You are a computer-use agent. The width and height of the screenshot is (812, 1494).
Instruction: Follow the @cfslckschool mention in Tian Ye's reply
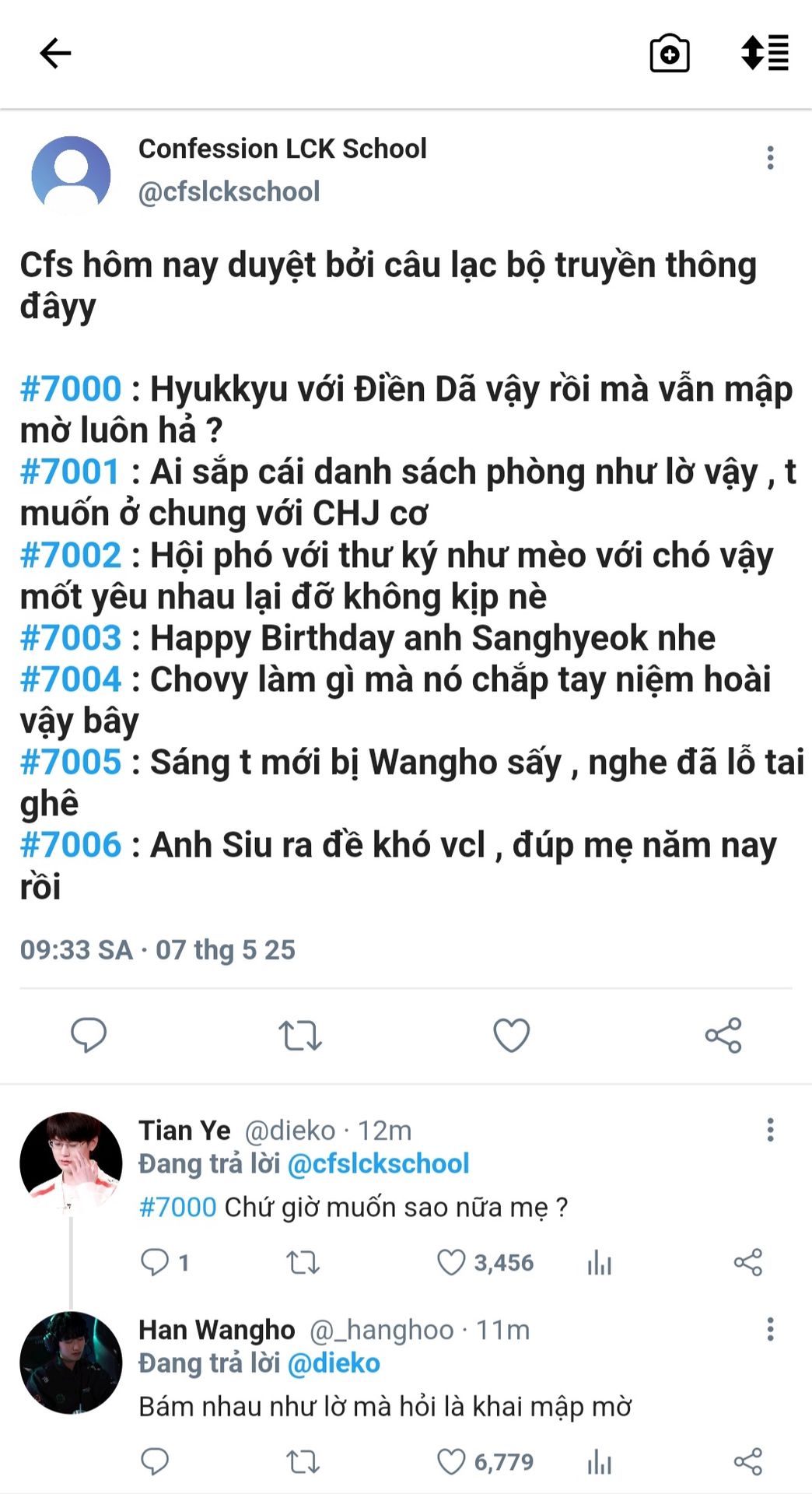[378, 1164]
